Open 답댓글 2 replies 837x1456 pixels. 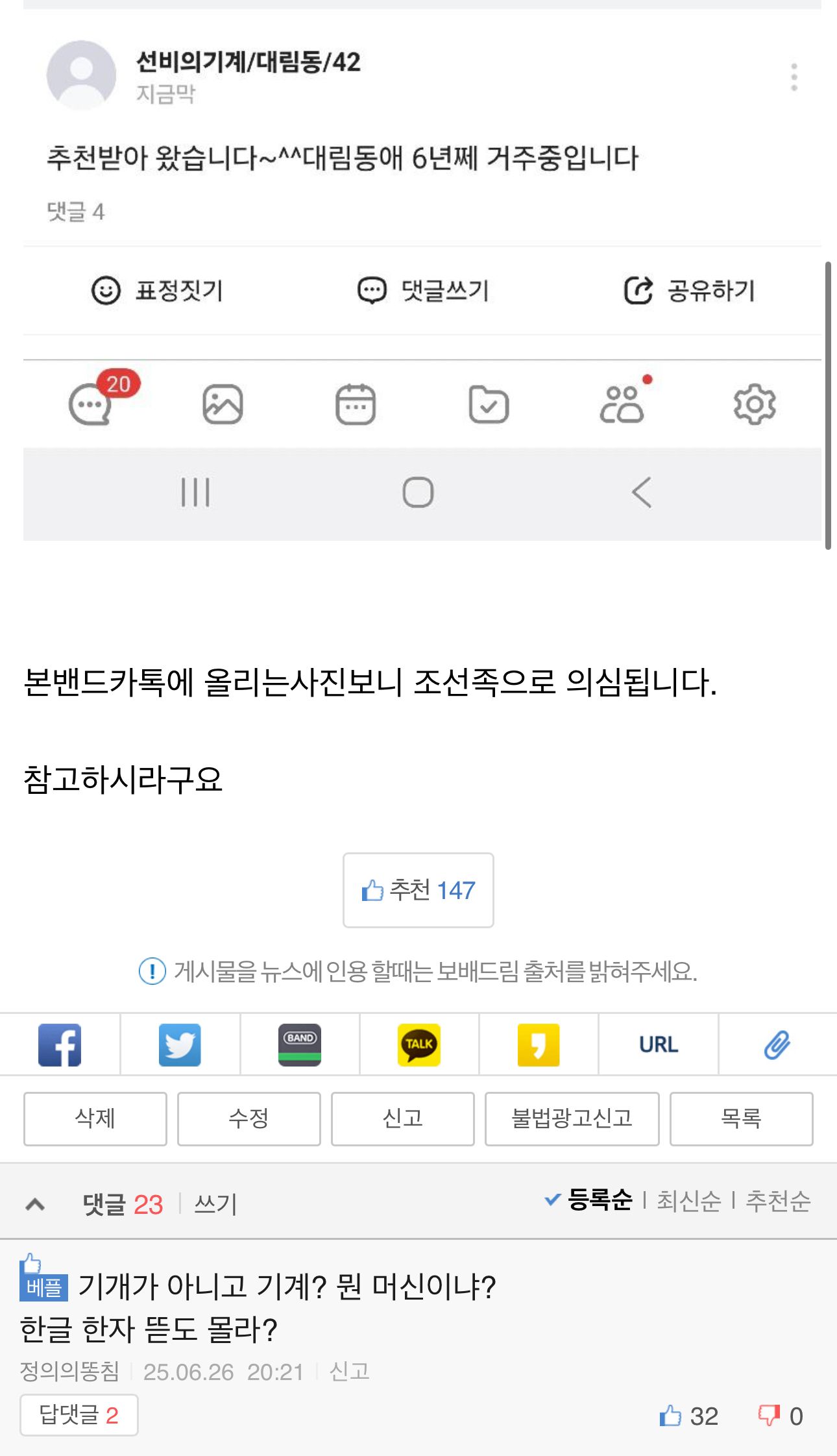click(x=79, y=1414)
